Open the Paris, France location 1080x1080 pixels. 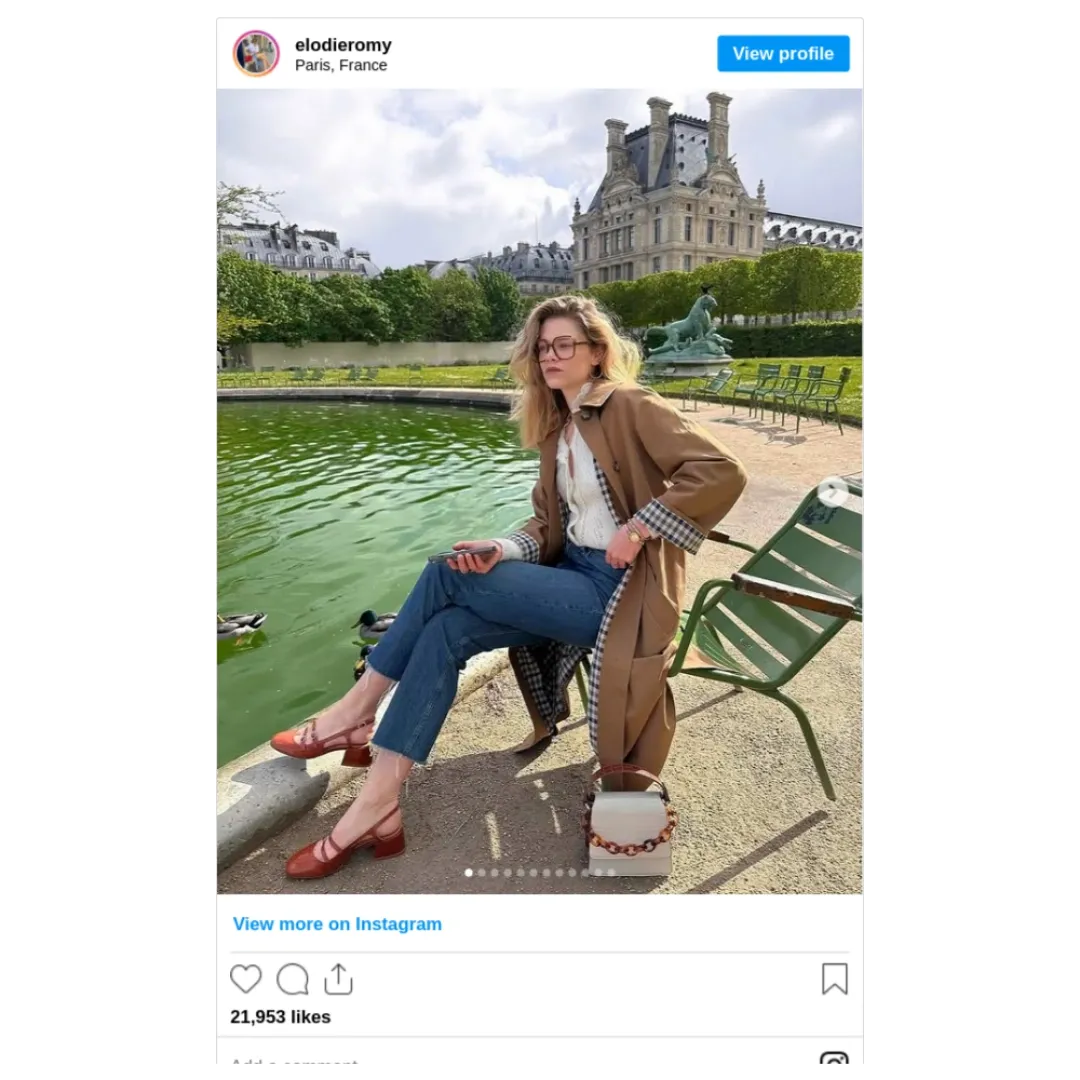pyautogui.click(x=341, y=66)
